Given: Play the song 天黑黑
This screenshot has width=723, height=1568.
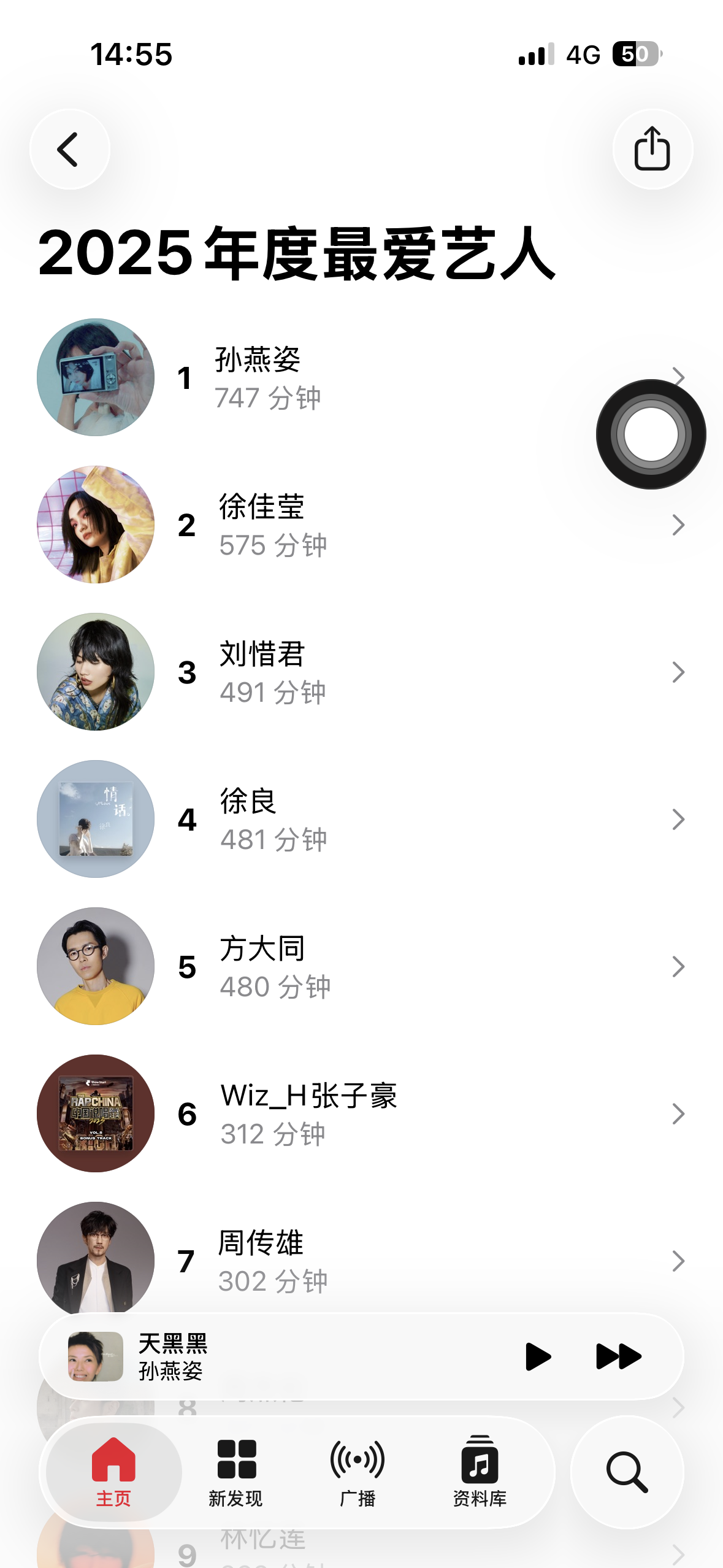Looking at the screenshot, I should tap(538, 1356).
